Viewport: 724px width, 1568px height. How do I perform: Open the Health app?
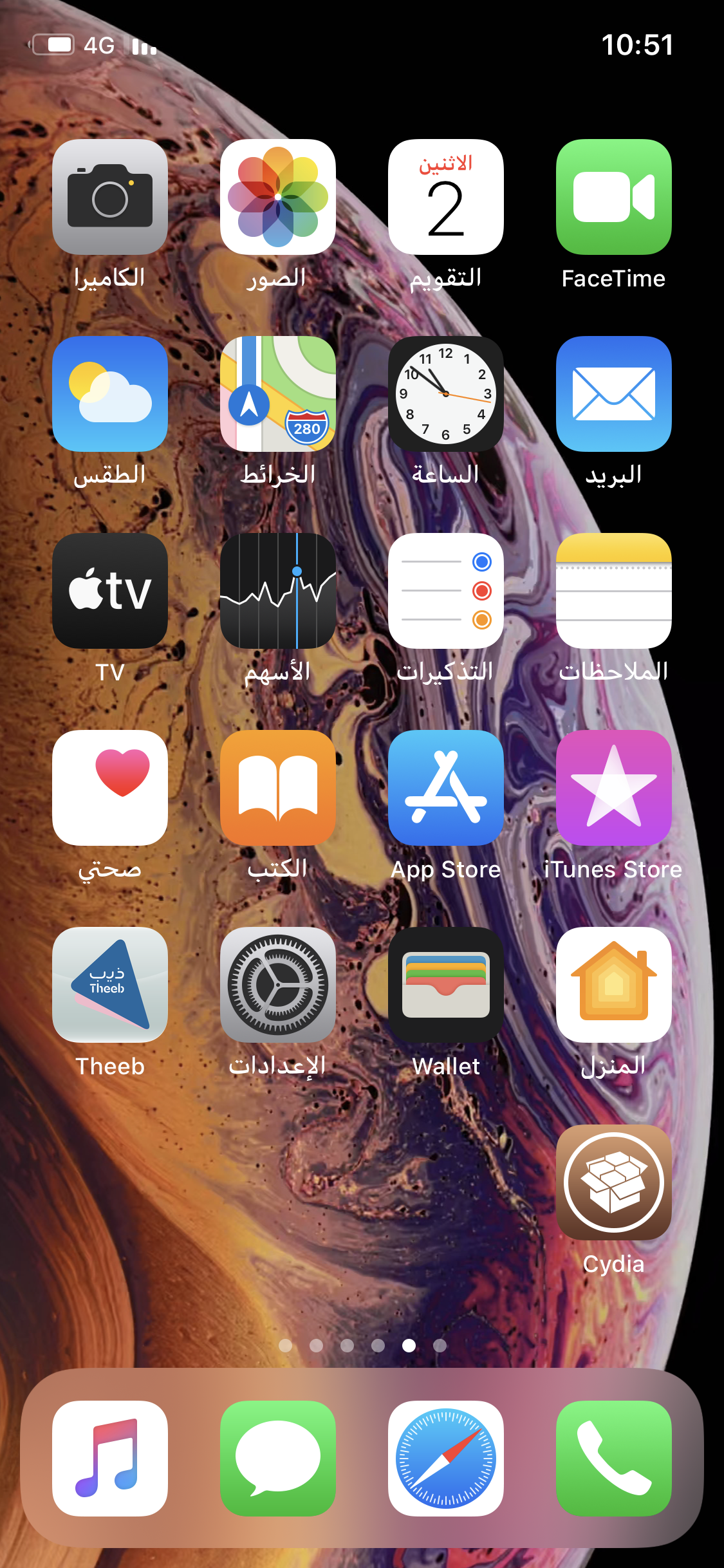click(110, 788)
